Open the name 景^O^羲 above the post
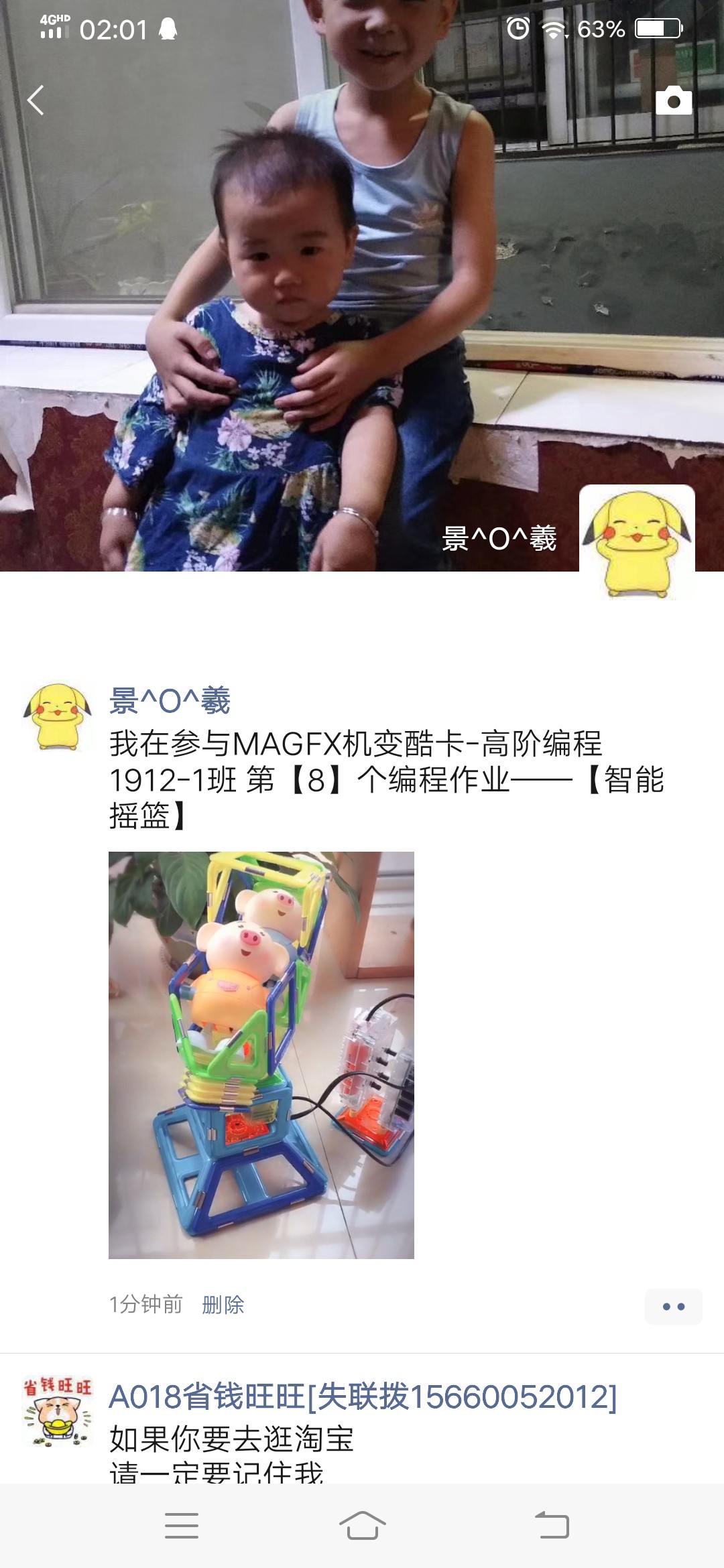 pyautogui.click(x=170, y=701)
